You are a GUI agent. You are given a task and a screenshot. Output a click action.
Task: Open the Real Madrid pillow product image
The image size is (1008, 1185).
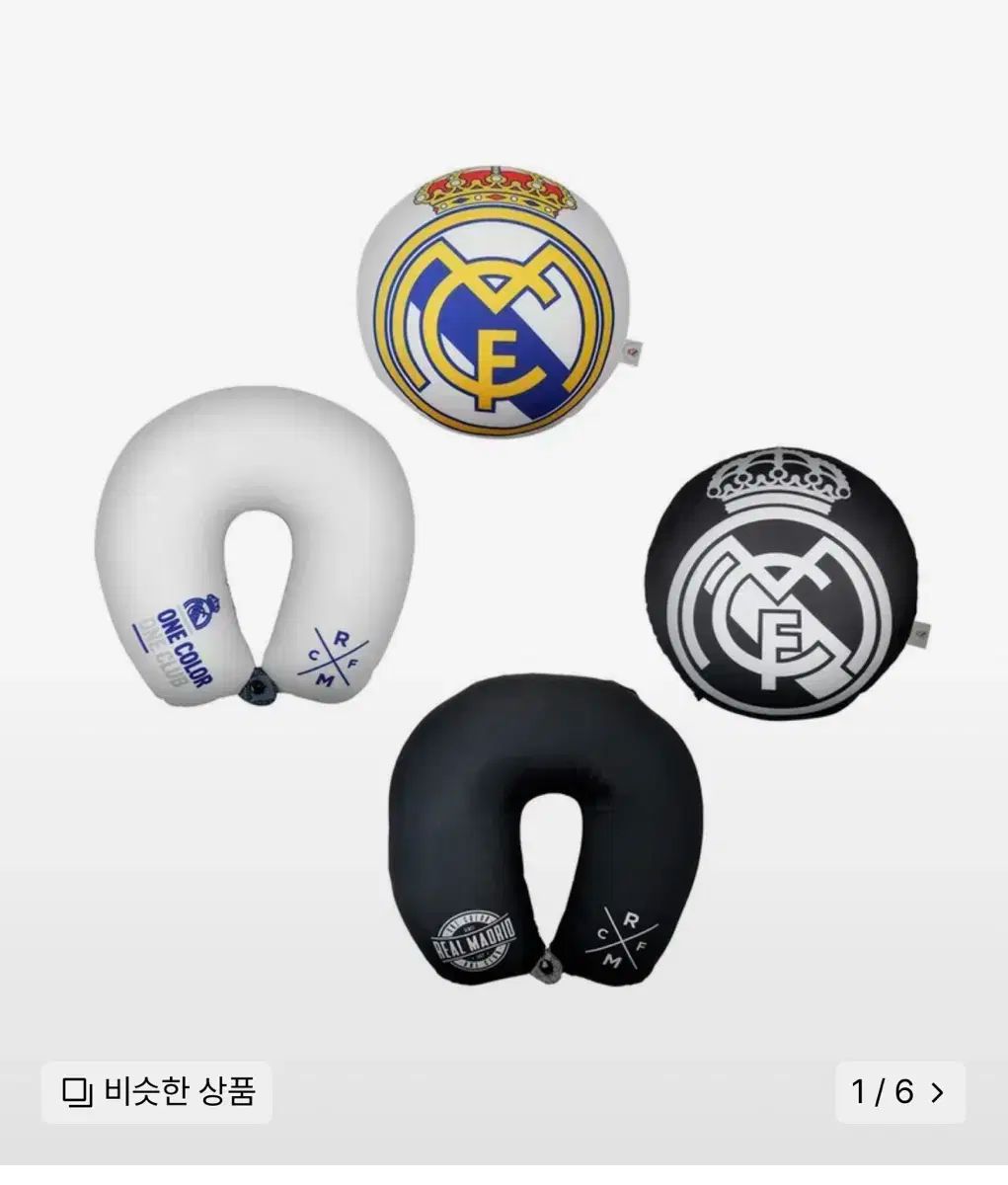tap(504, 553)
